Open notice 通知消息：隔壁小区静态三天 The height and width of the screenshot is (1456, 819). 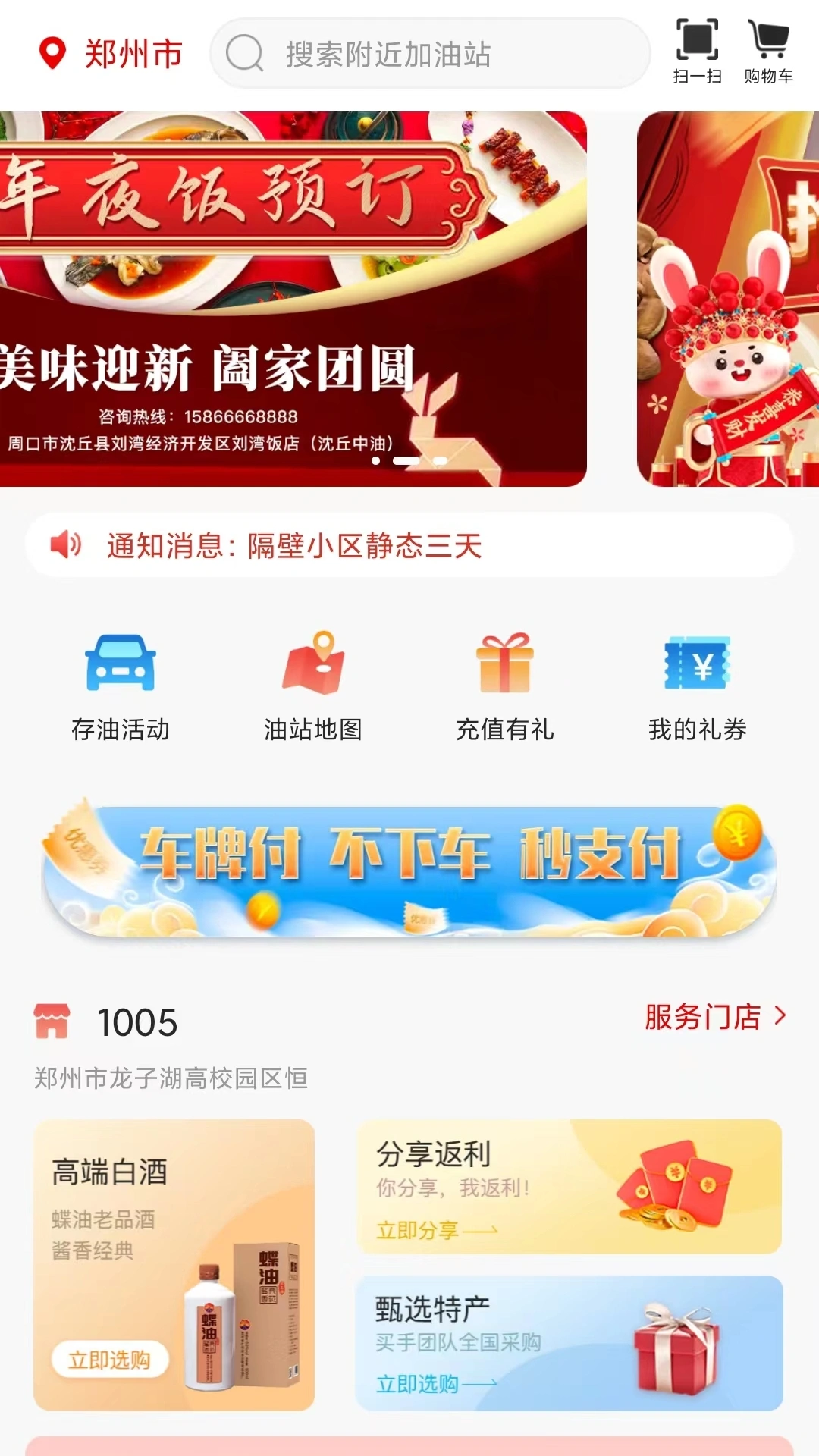point(364,546)
